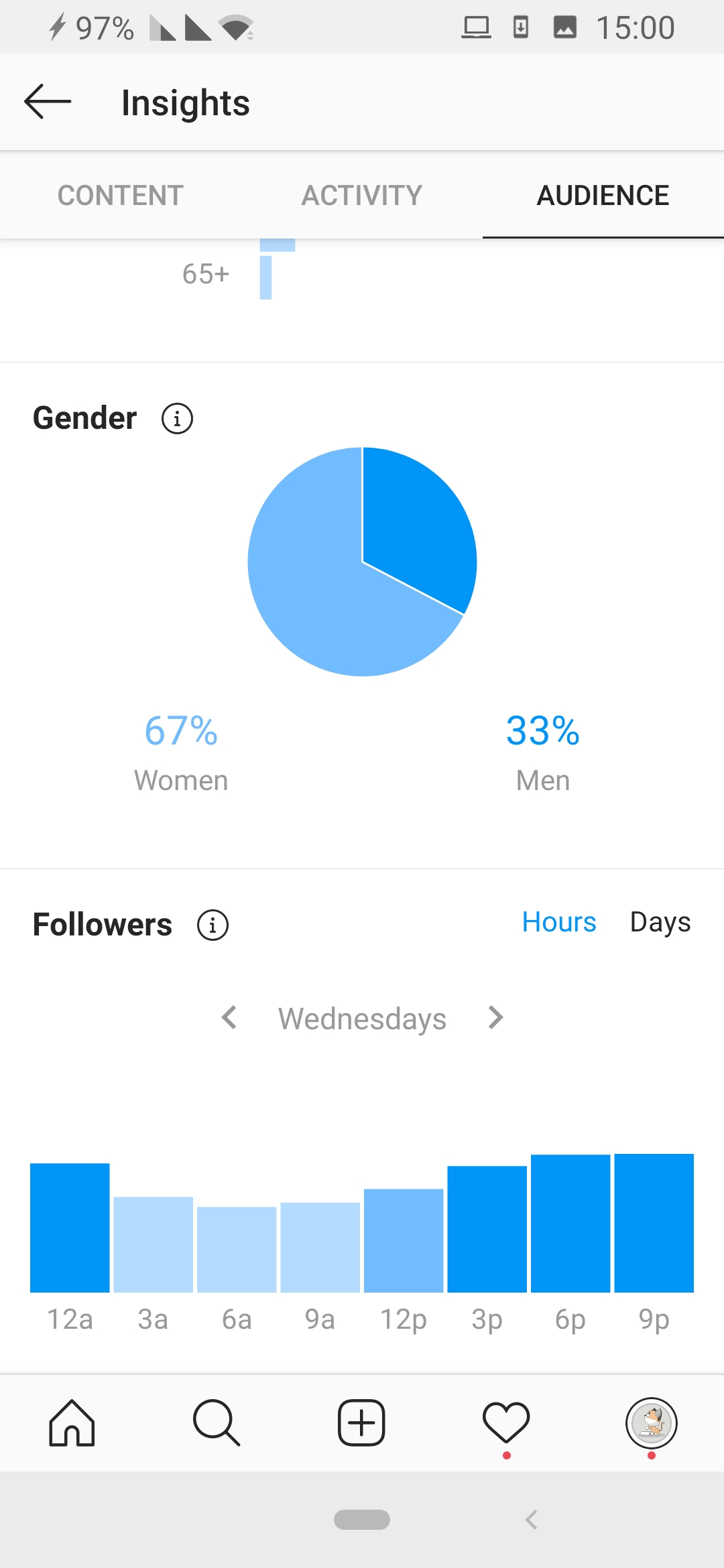Select the Audience tab

click(x=603, y=196)
